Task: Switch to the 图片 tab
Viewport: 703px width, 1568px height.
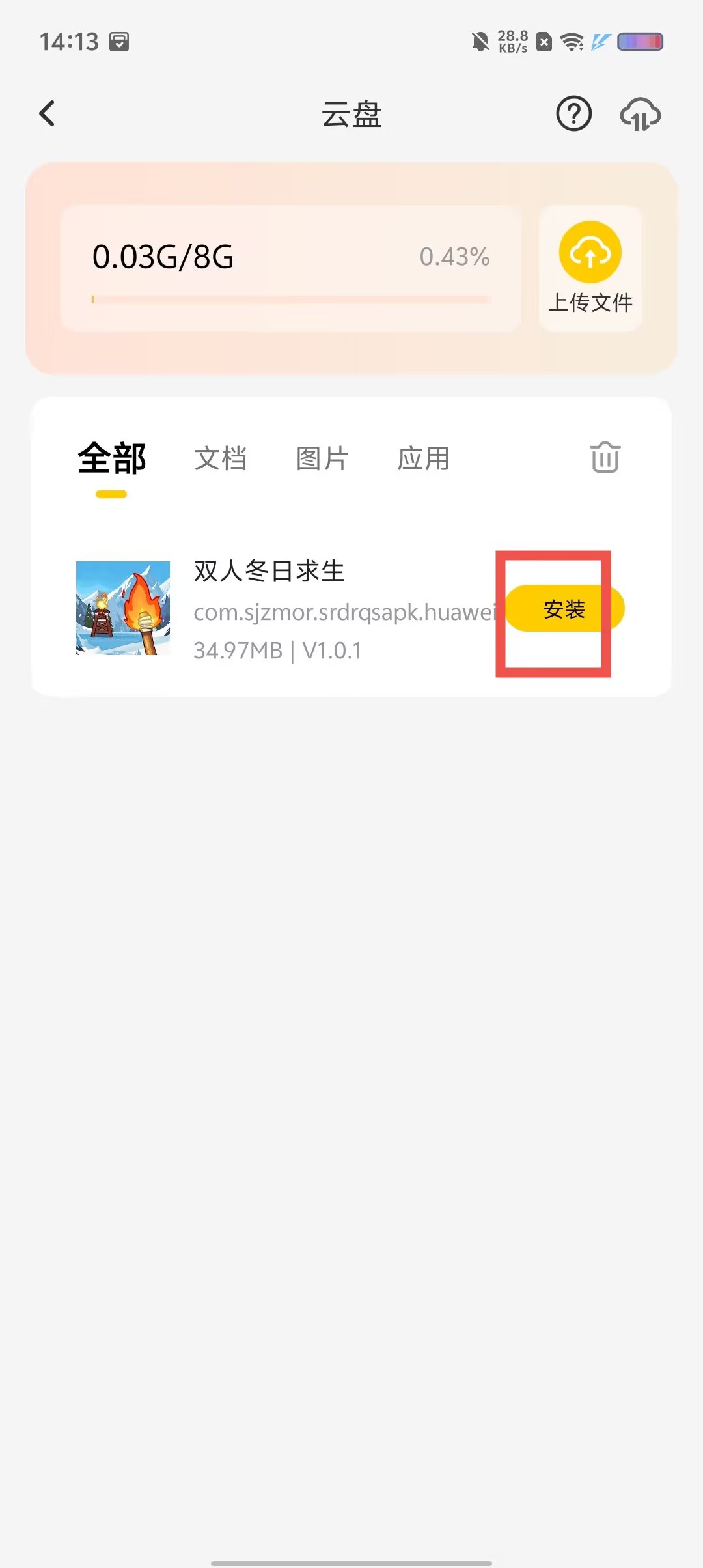Action: [x=322, y=459]
